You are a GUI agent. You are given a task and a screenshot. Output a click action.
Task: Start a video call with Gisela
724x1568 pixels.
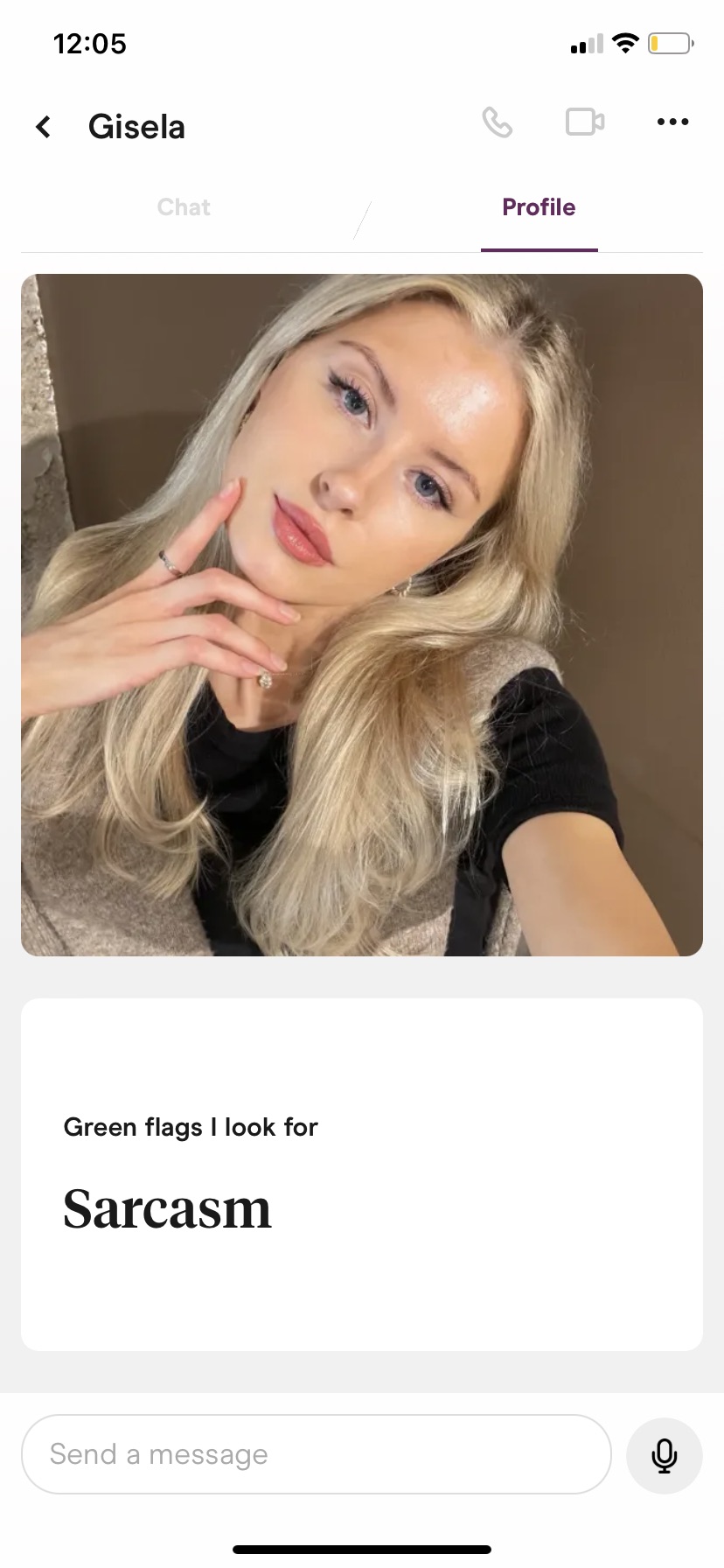click(x=585, y=122)
